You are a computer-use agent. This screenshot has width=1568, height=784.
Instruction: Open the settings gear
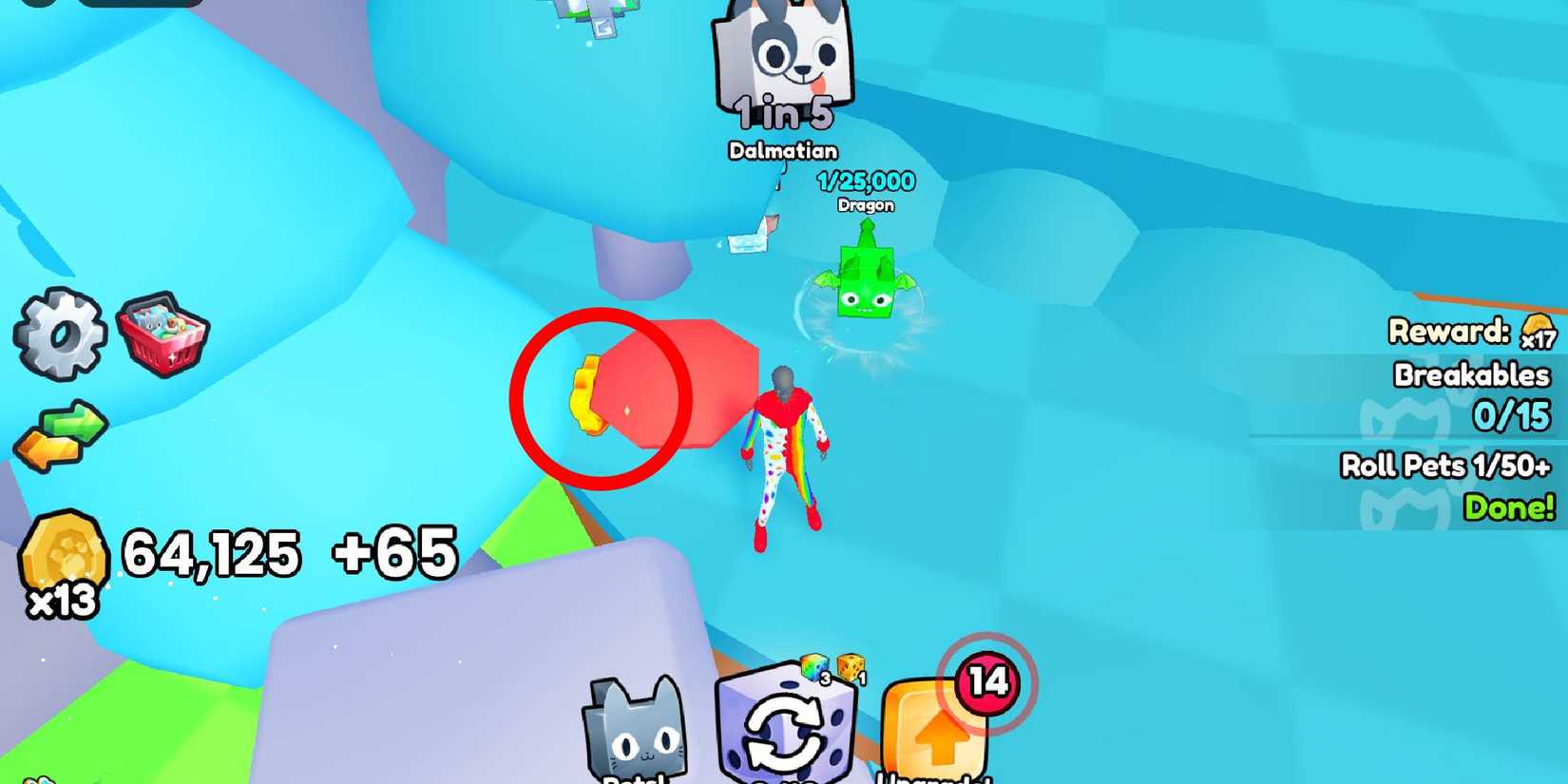[x=59, y=334]
